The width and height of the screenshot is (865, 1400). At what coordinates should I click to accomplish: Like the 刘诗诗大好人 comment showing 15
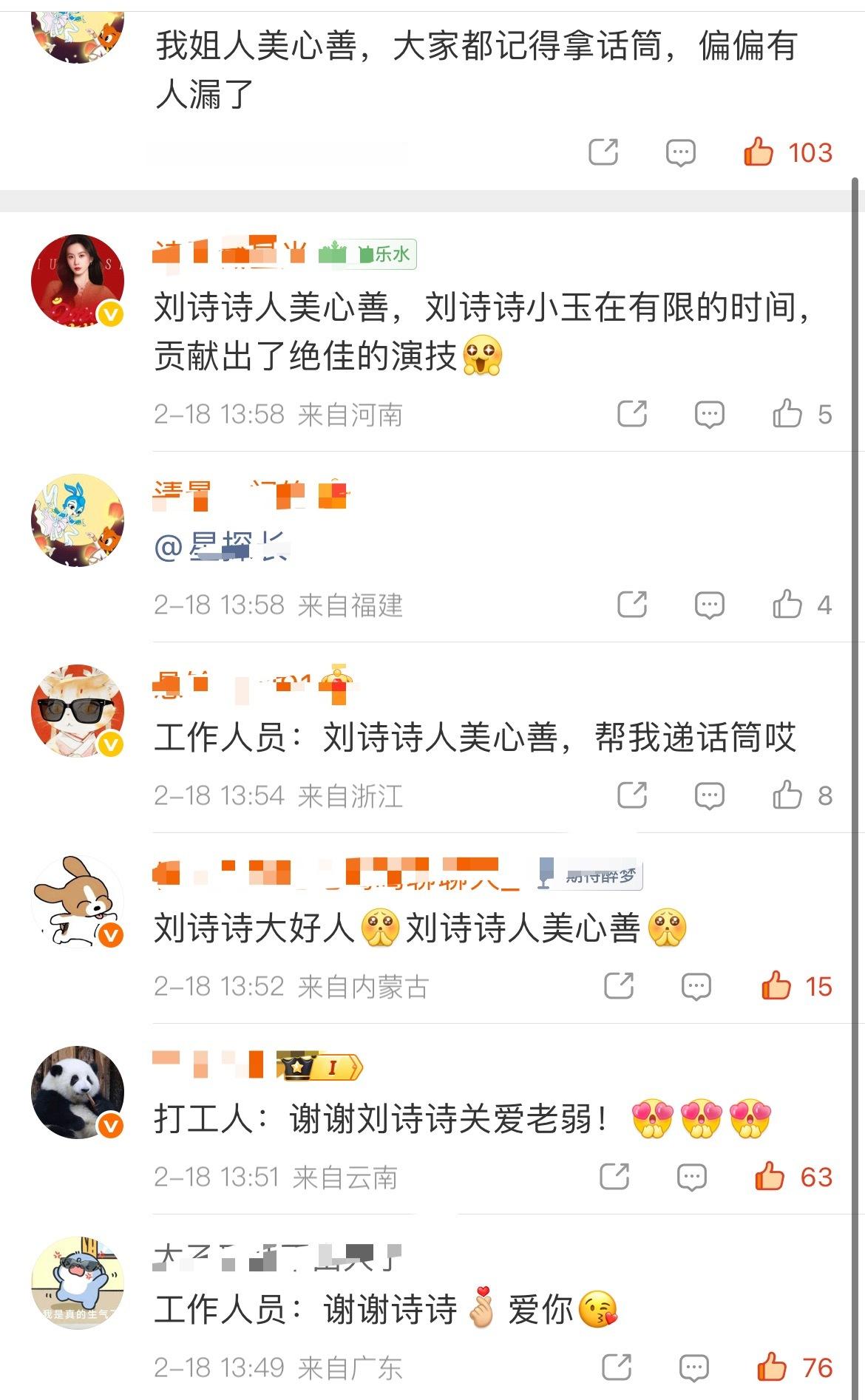point(778,986)
